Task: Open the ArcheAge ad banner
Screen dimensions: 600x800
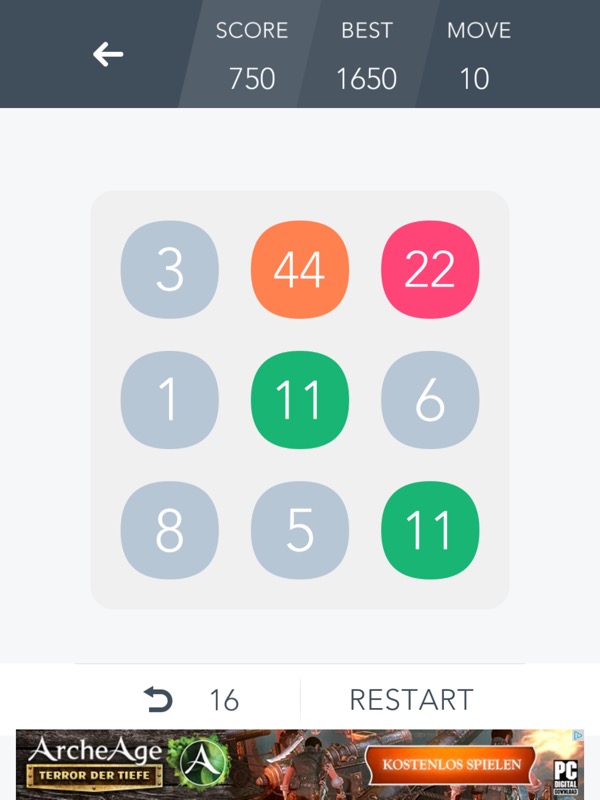Action: (300, 765)
